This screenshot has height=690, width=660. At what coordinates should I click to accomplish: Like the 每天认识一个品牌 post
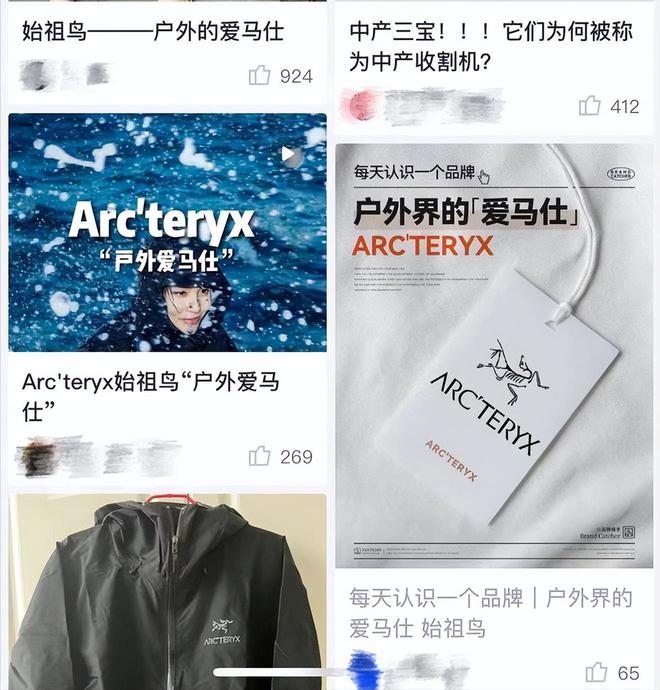point(597,671)
